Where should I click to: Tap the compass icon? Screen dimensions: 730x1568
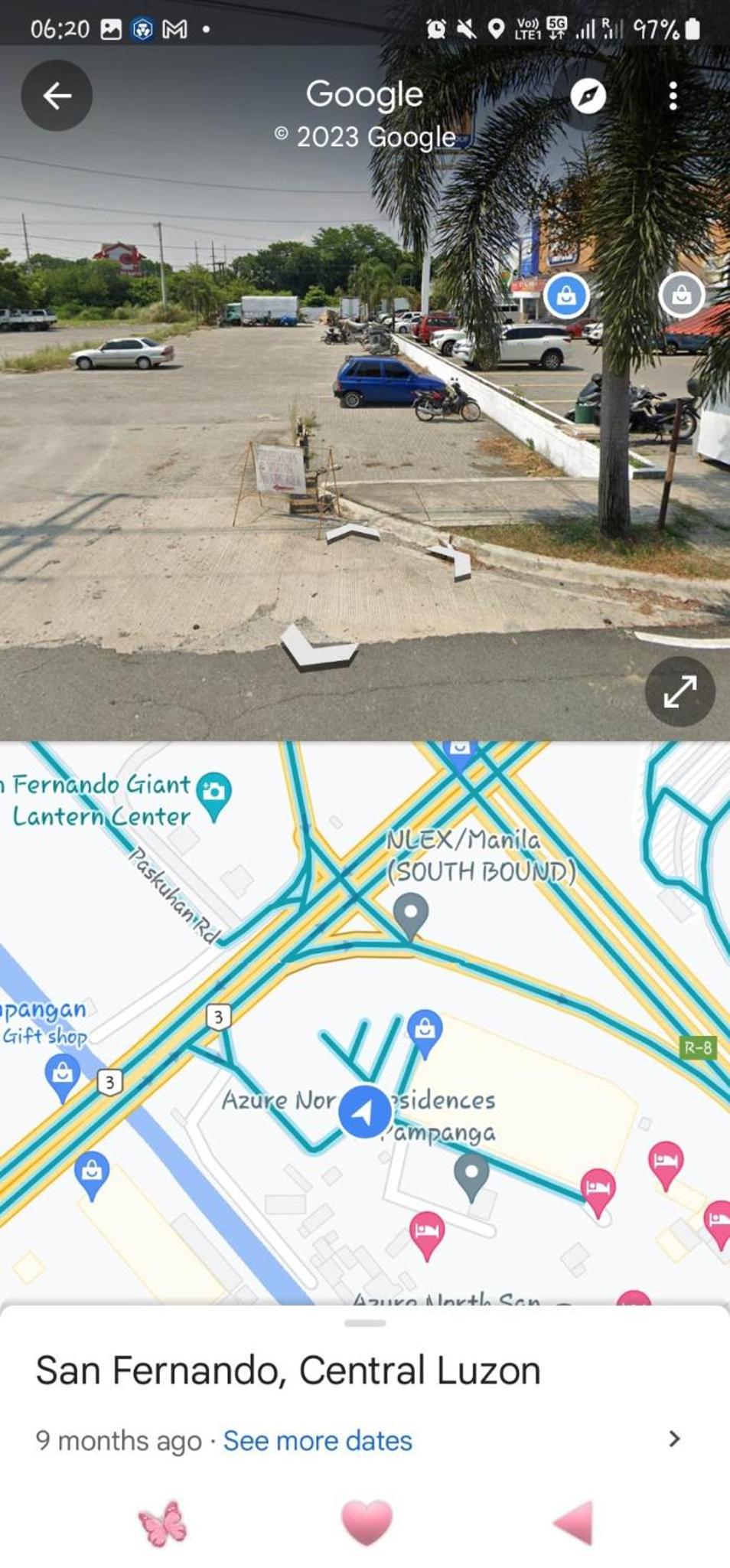coord(588,96)
